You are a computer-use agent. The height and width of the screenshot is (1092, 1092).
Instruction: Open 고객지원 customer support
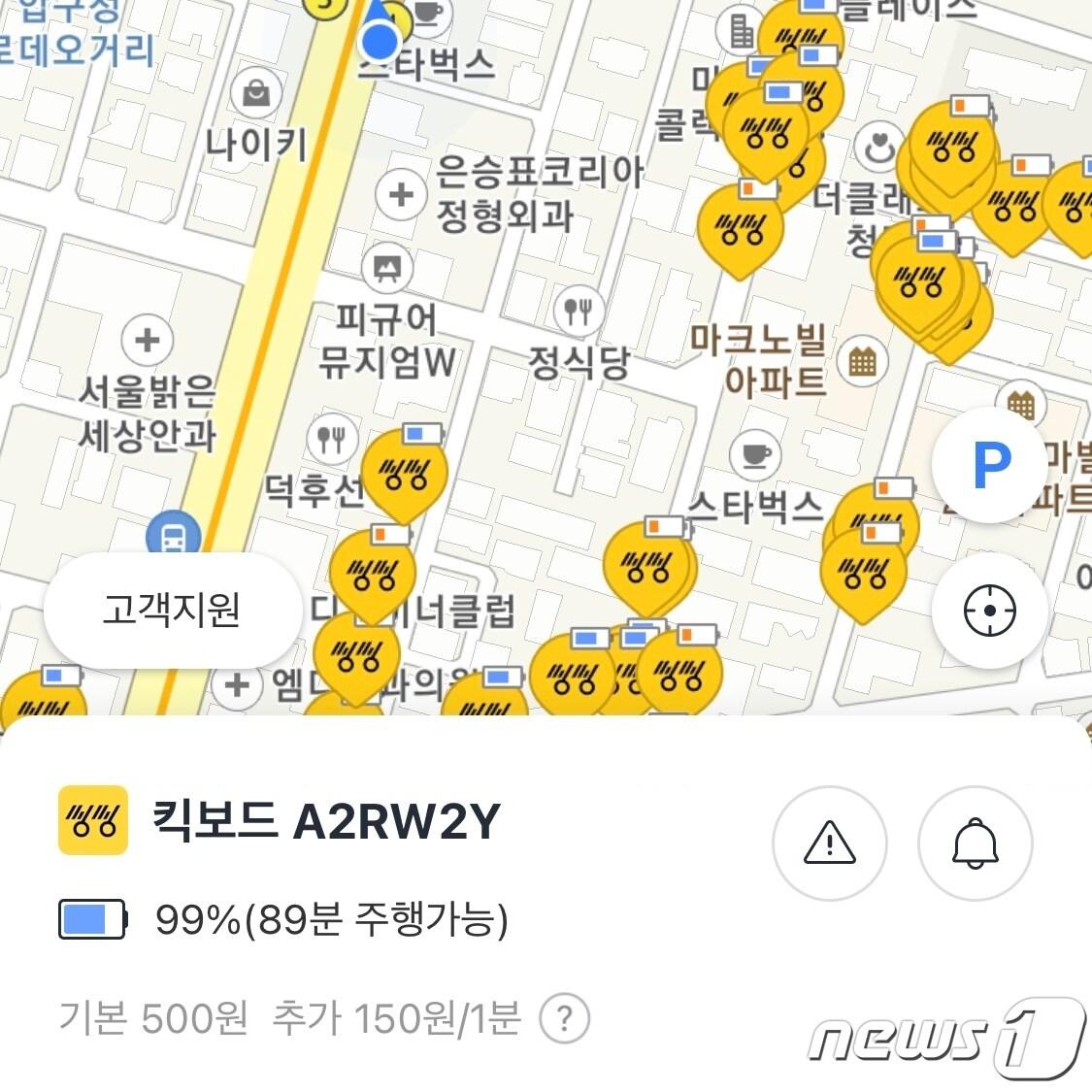point(172,611)
